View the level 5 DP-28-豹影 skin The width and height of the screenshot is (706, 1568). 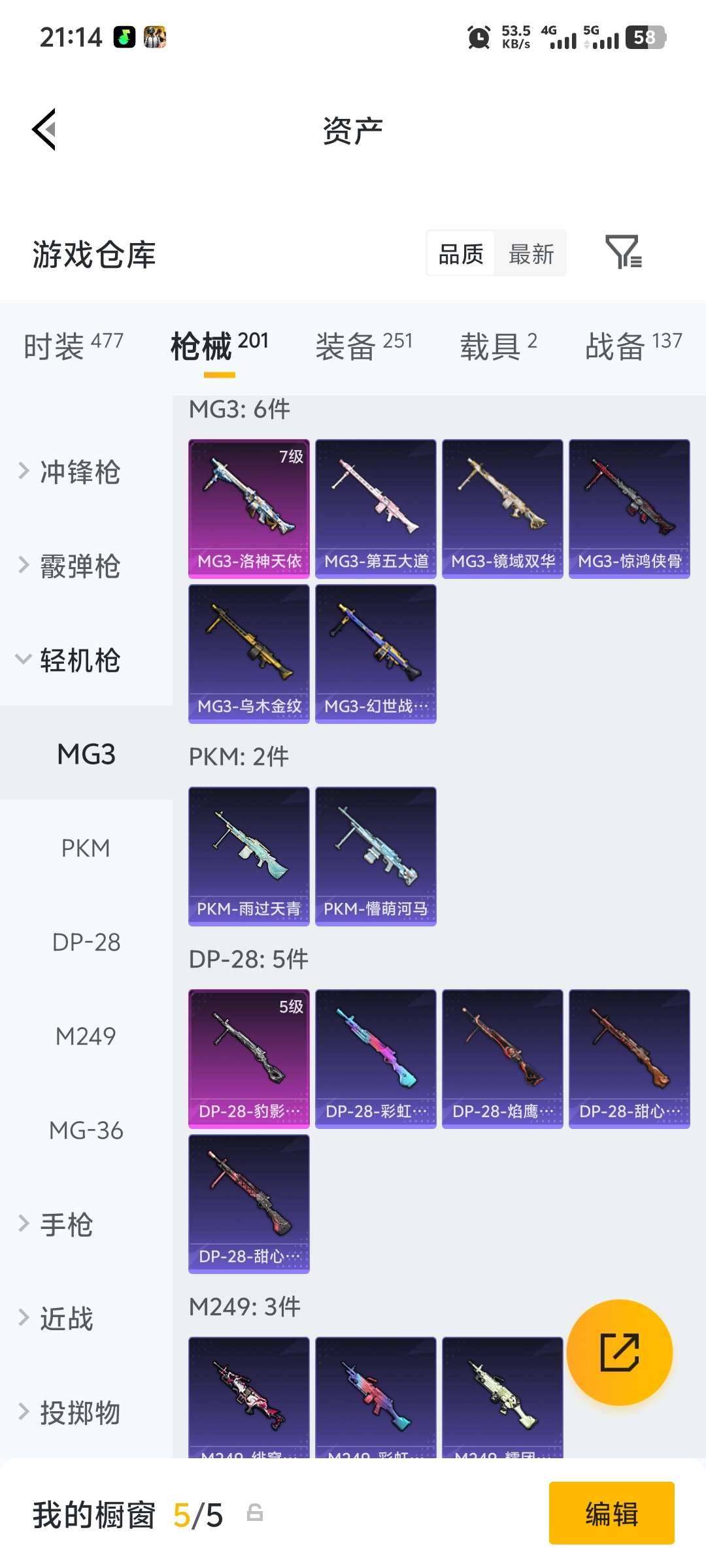click(249, 1058)
